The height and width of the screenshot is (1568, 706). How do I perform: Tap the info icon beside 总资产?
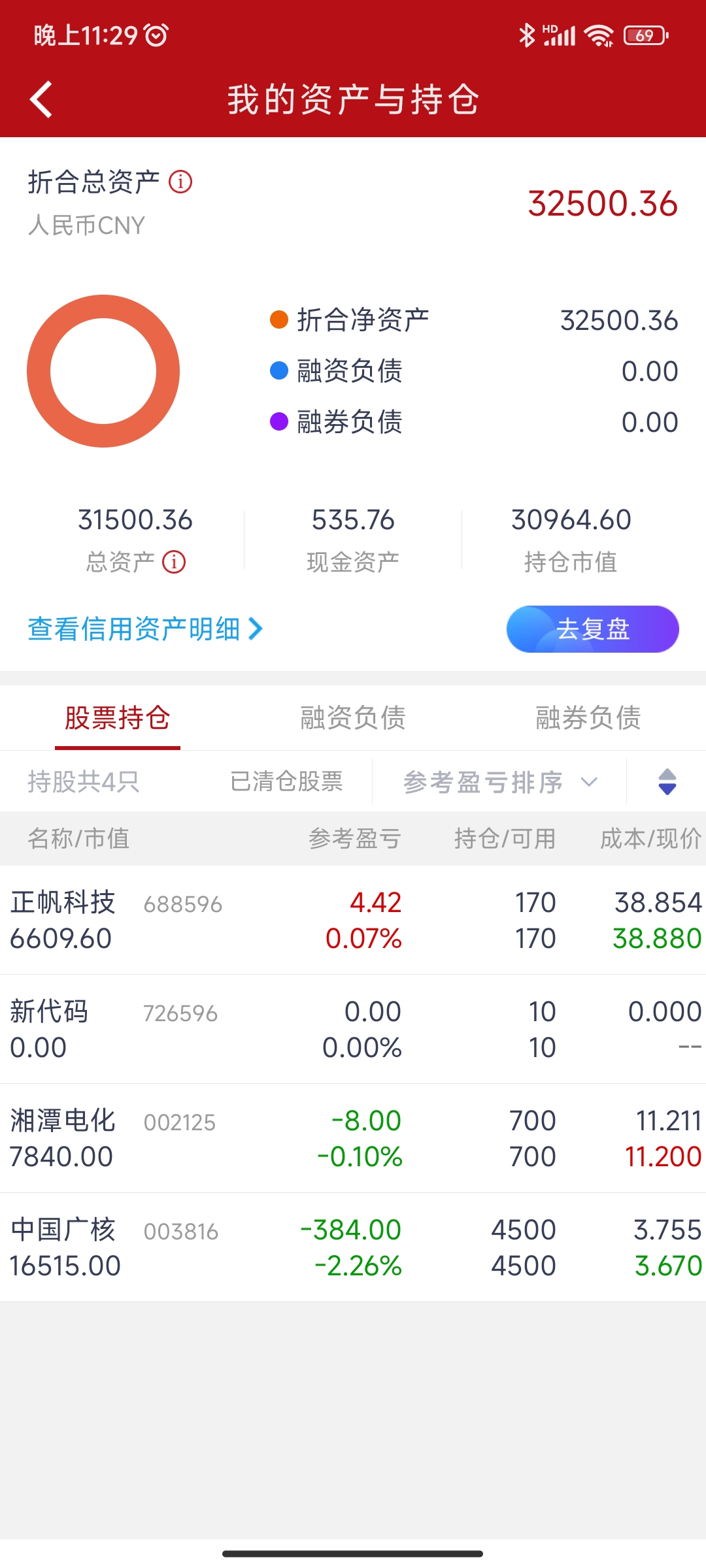pyautogui.click(x=174, y=561)
